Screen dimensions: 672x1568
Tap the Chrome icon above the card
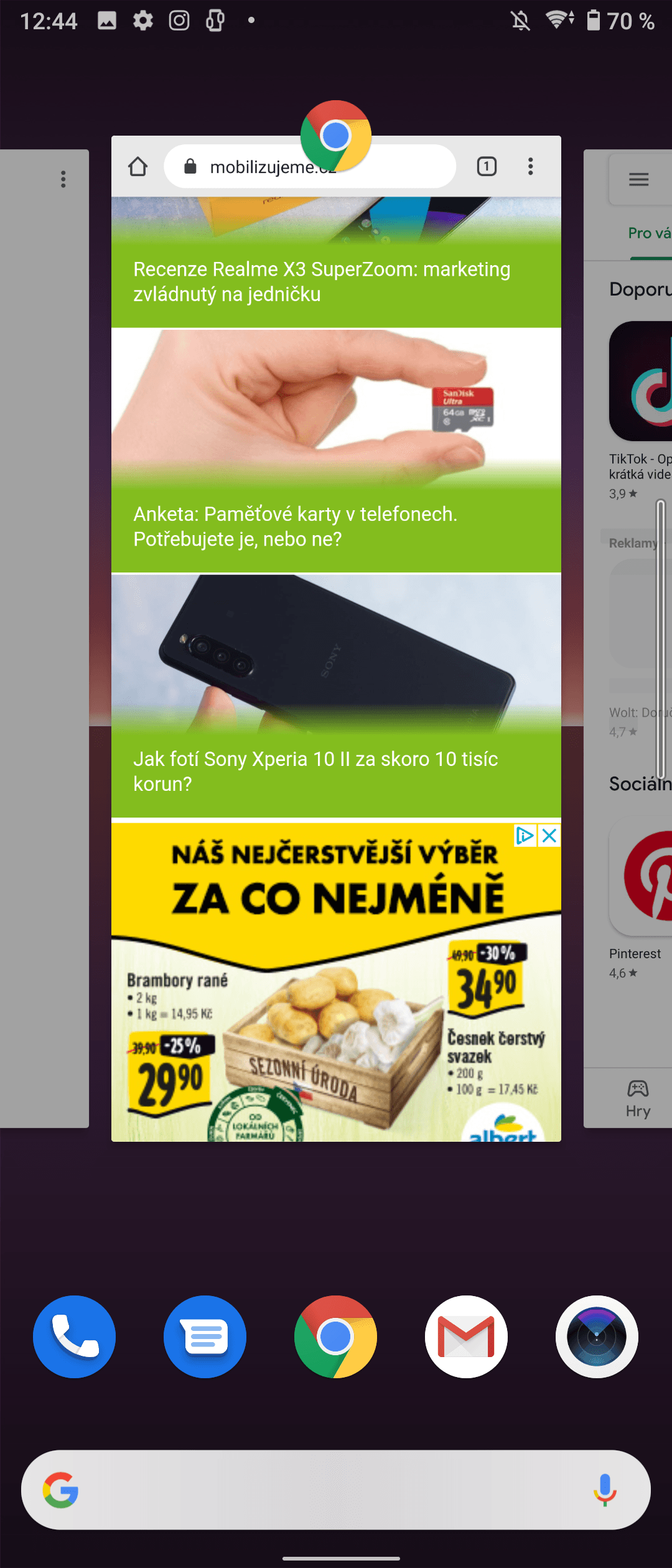click(336, 136)
